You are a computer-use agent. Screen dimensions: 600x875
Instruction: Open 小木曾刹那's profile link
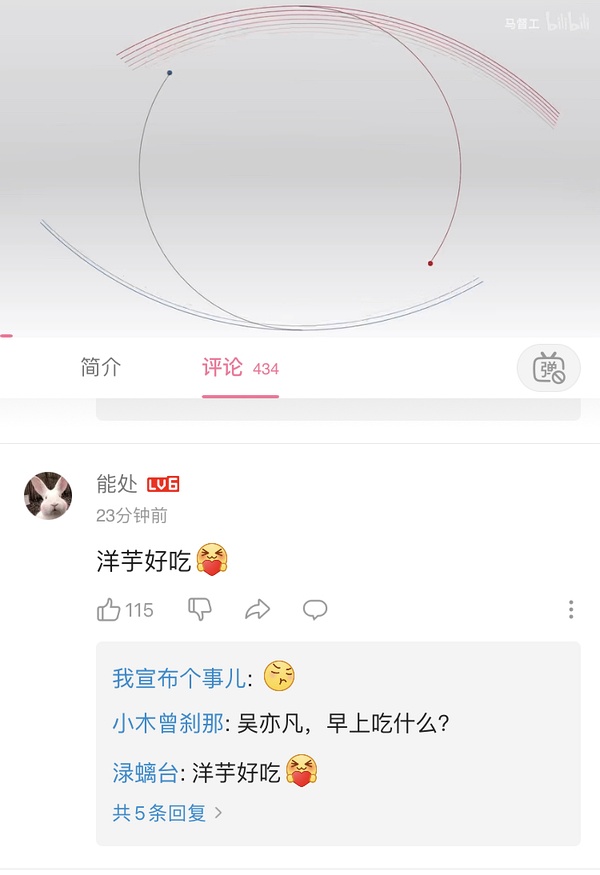click(x=167, y=723)
